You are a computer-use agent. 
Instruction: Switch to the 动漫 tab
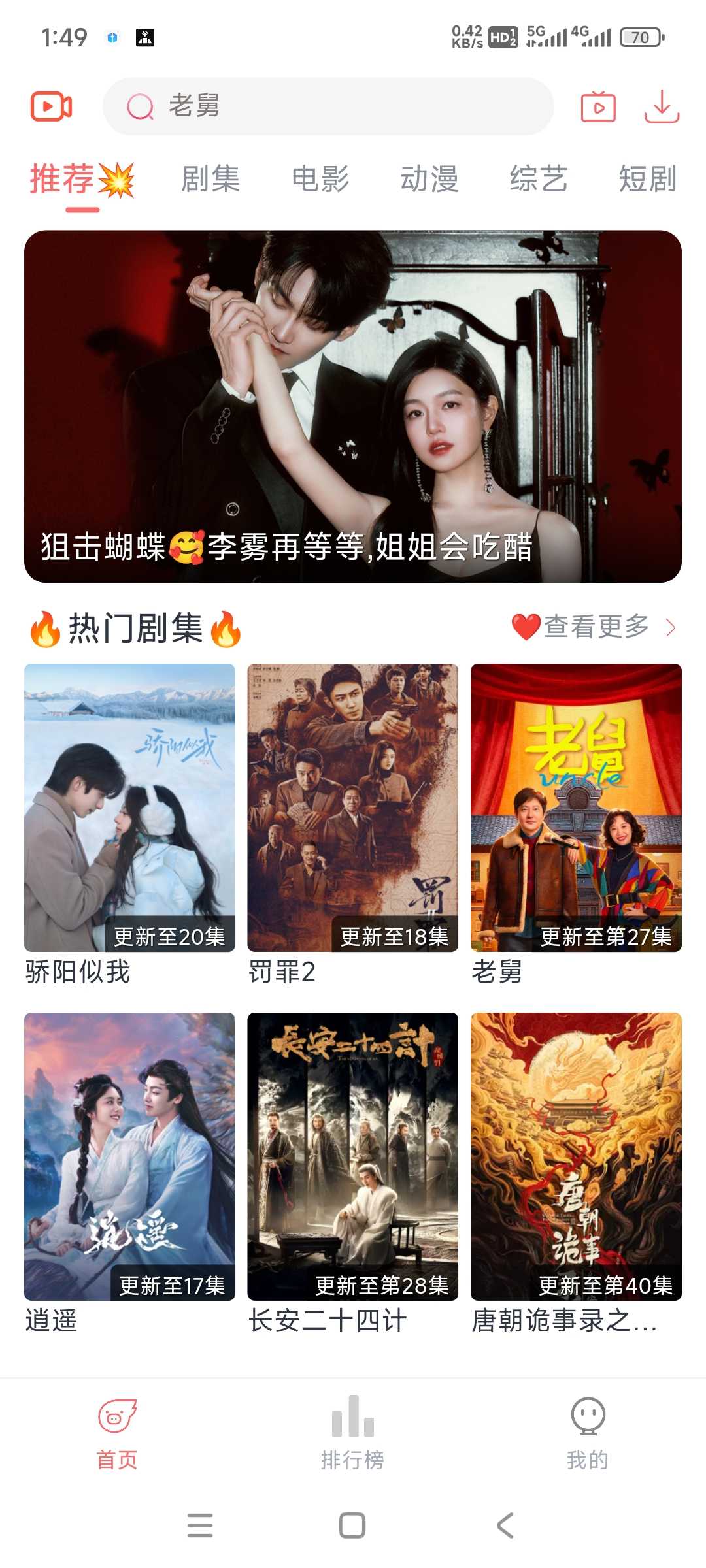coord(429,179)
